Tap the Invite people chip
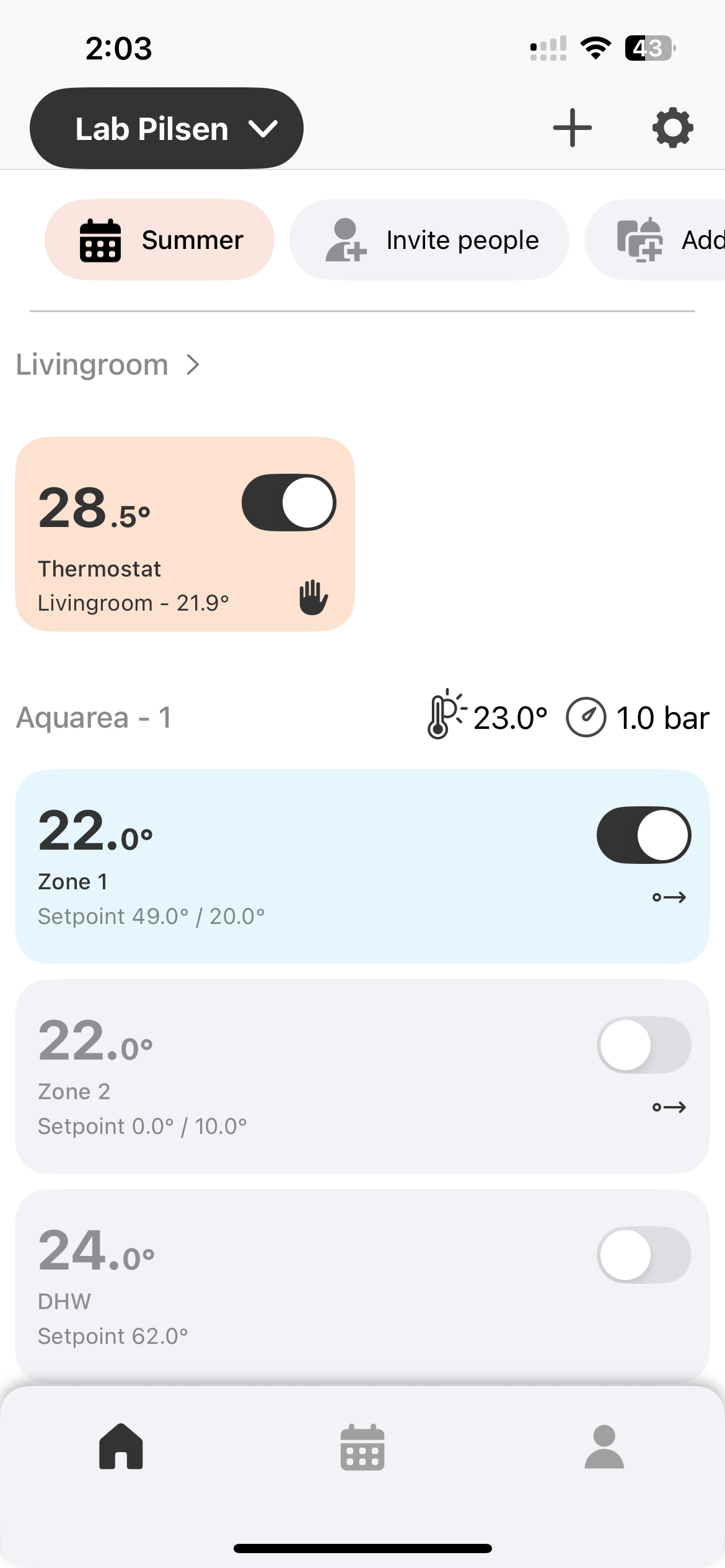Viewport: 725px width, 1568px height. 429,240
